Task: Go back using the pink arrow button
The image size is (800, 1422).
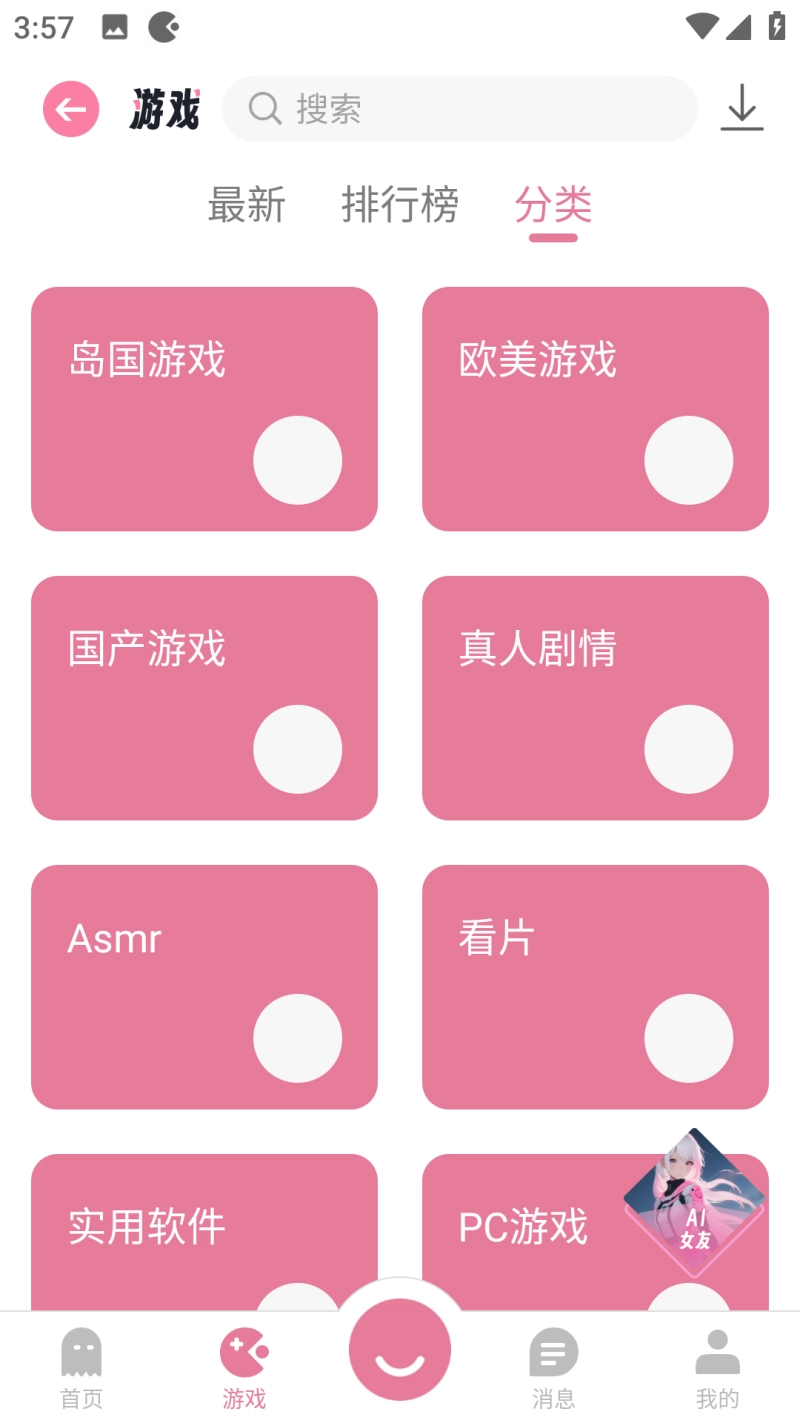Action: pyautogui.click(x=71, y=109)
